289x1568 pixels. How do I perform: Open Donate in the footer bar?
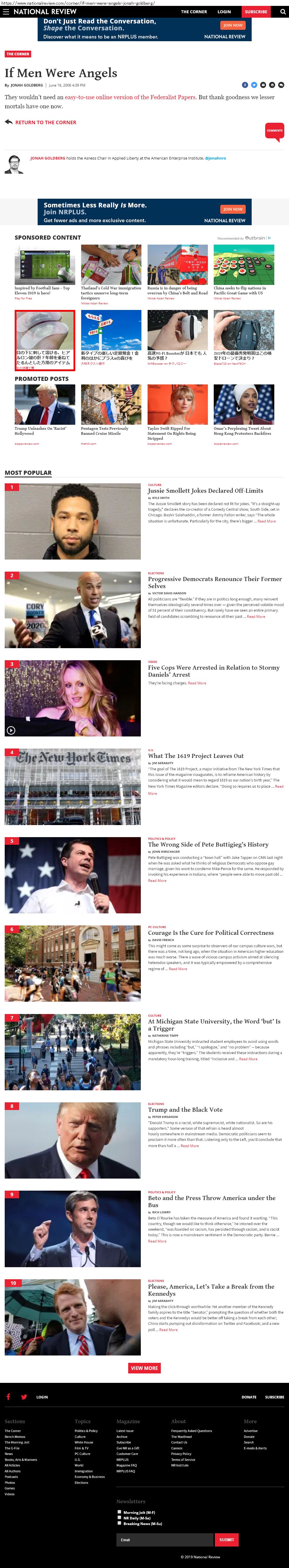249,1397
